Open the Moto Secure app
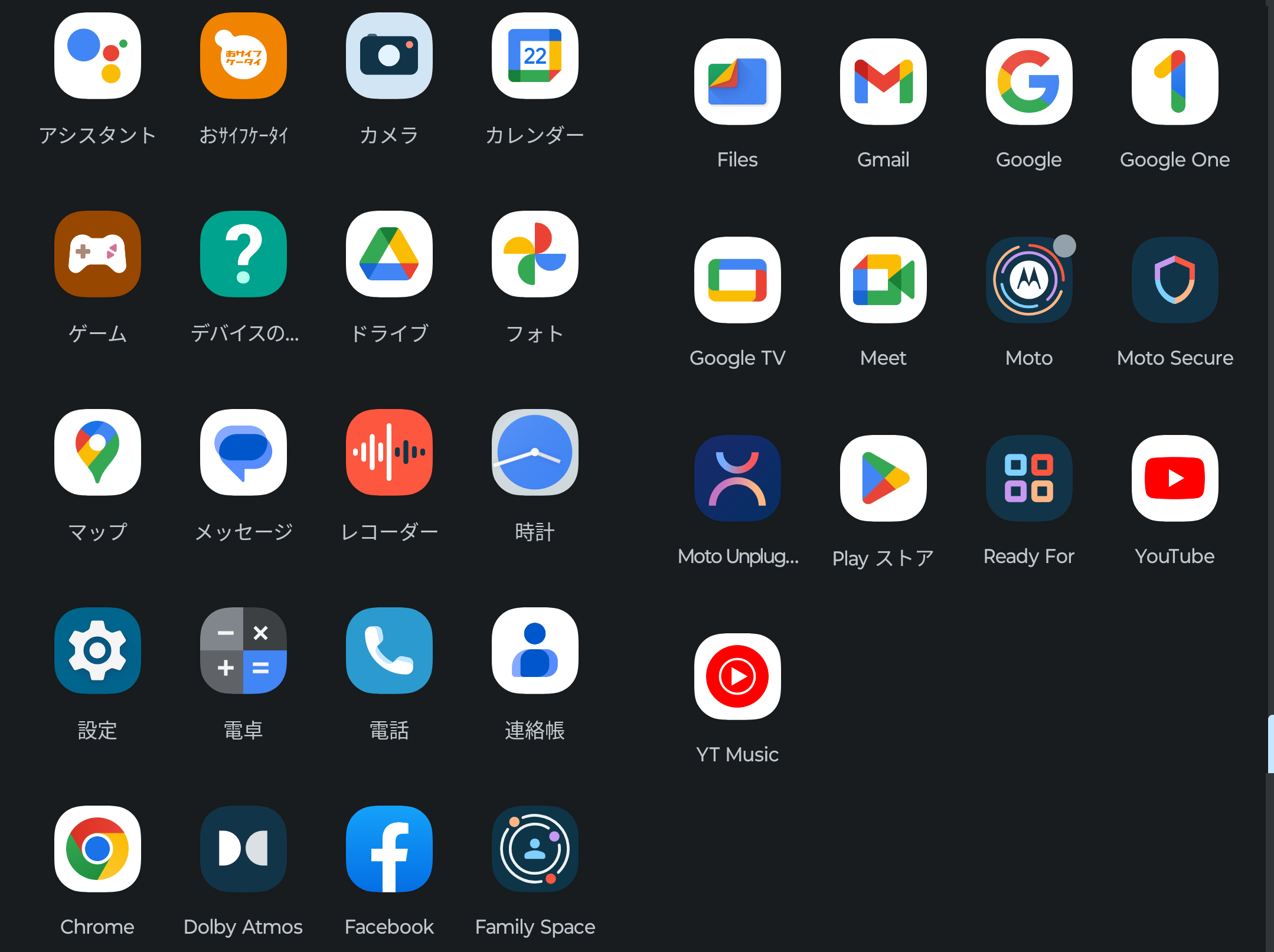 tap(1175, 280)
